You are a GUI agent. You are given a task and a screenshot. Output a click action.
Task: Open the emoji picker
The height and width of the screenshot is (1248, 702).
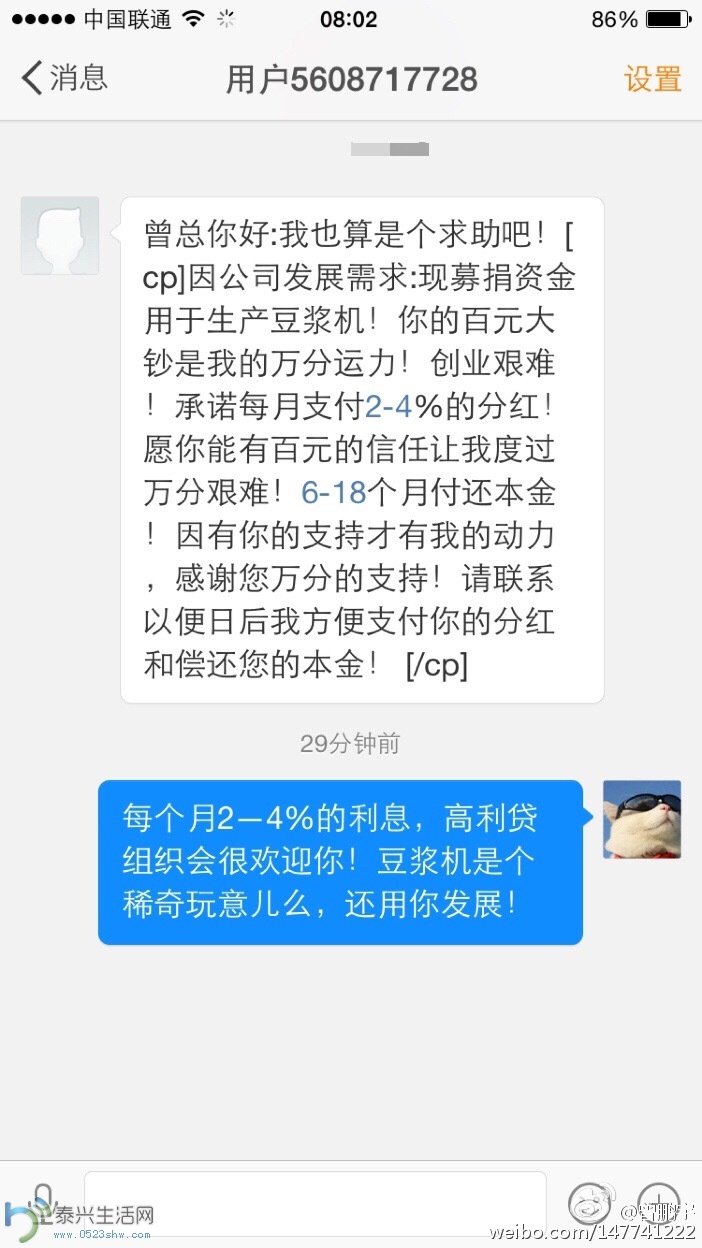[589, 1203]
